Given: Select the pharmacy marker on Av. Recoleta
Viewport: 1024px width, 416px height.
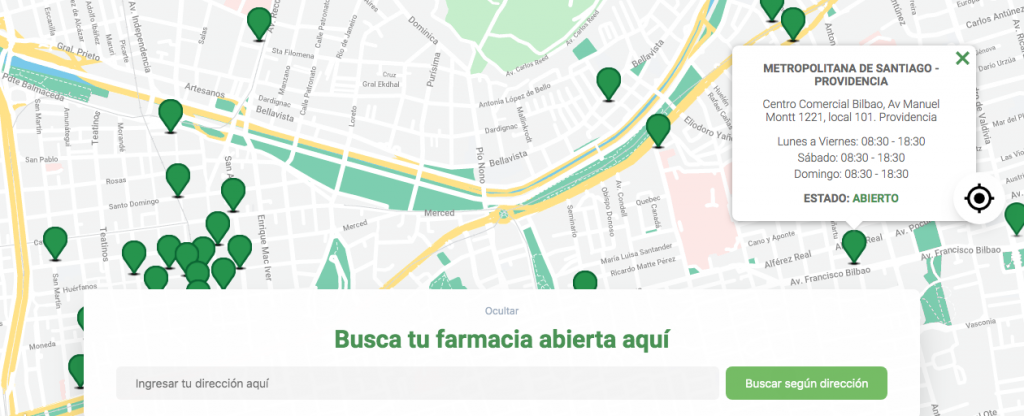Looking at the screenshot, I should click(260, 21).
